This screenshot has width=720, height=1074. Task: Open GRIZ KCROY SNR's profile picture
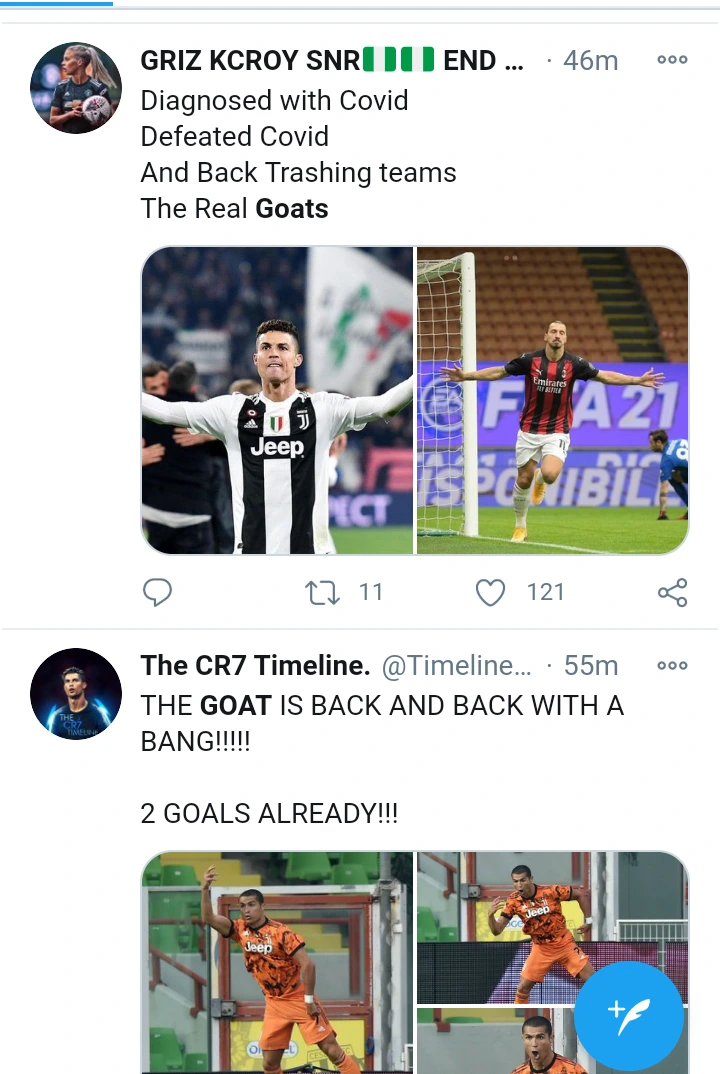pos(76,88)
